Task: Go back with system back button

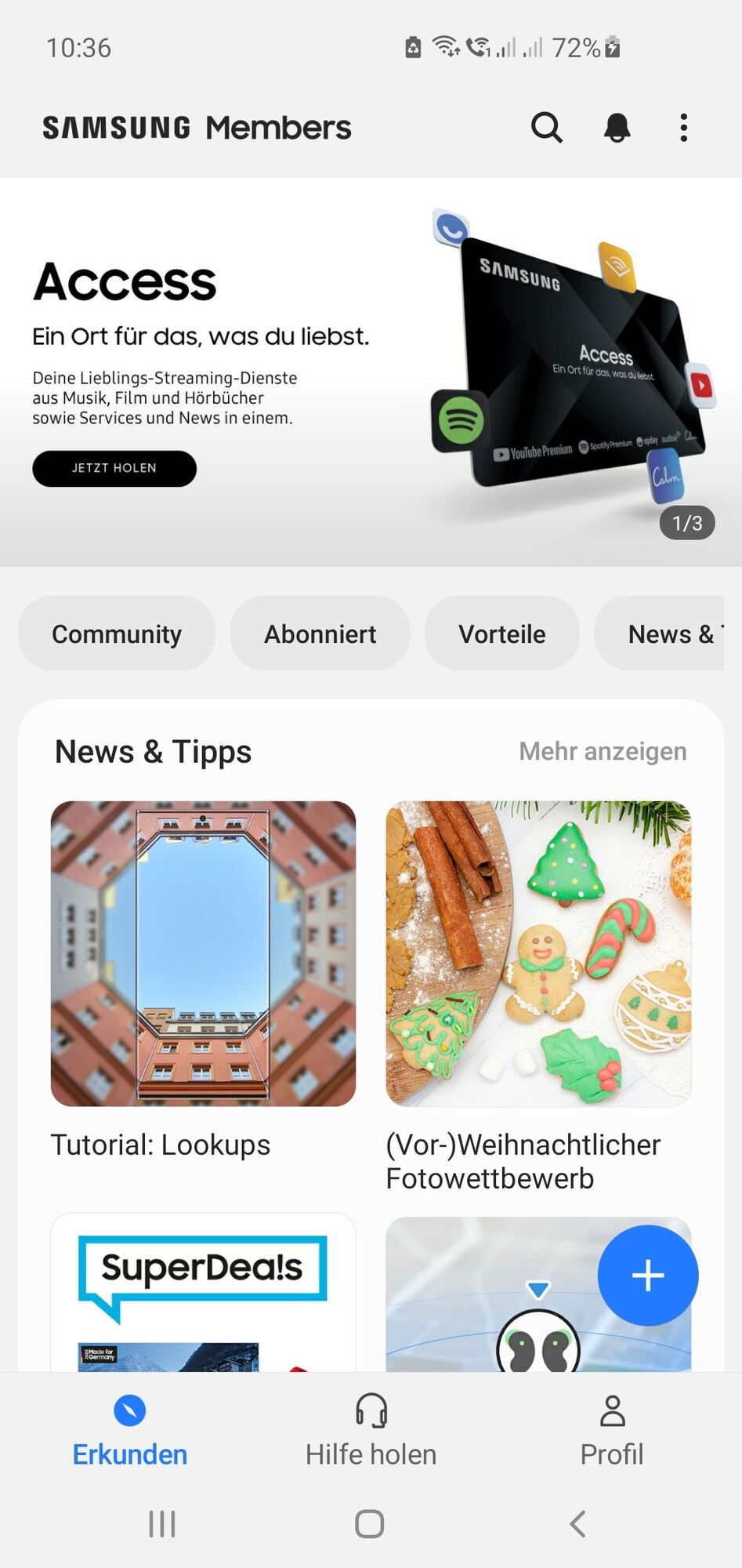Action: (577, 1523)
